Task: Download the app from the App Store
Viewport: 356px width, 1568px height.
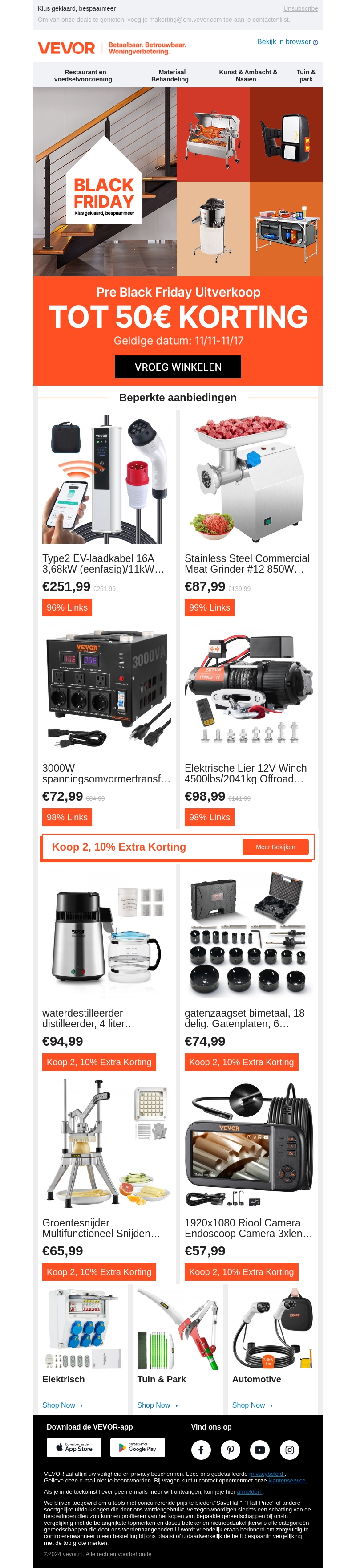Action: click(74, 1448)
